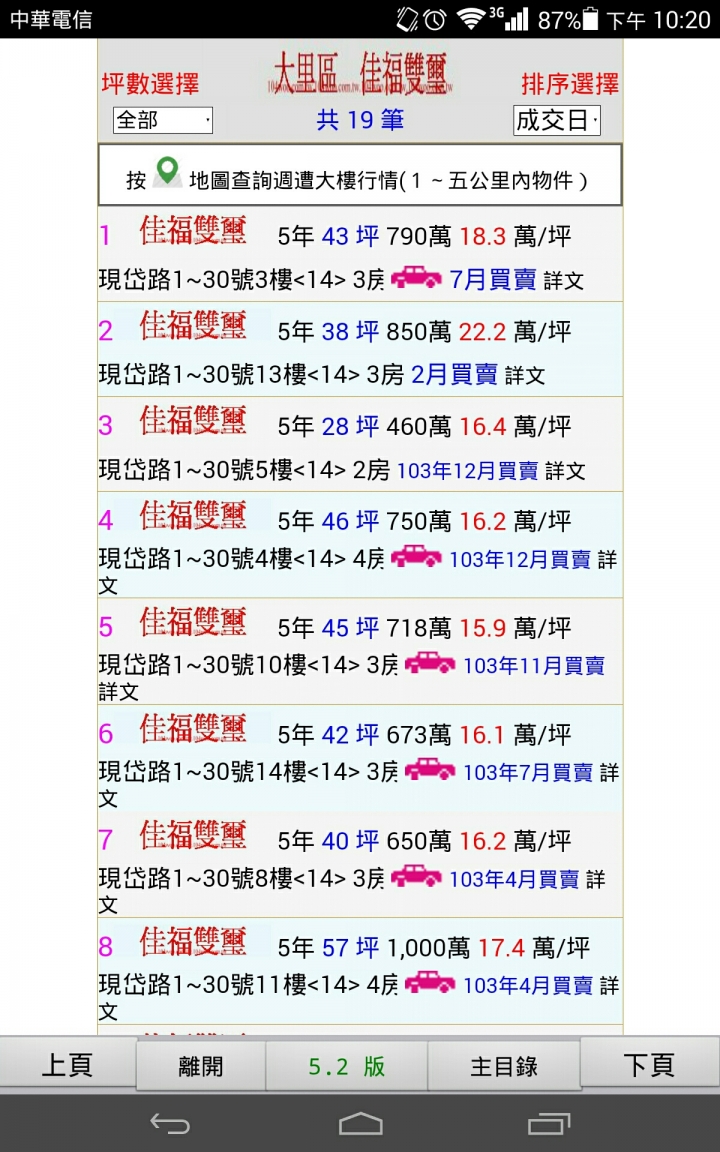The height and width of the screenshot is (1152, 720).
Task: Open listing 4 priced at 750萬
Action: pos(360,546)
